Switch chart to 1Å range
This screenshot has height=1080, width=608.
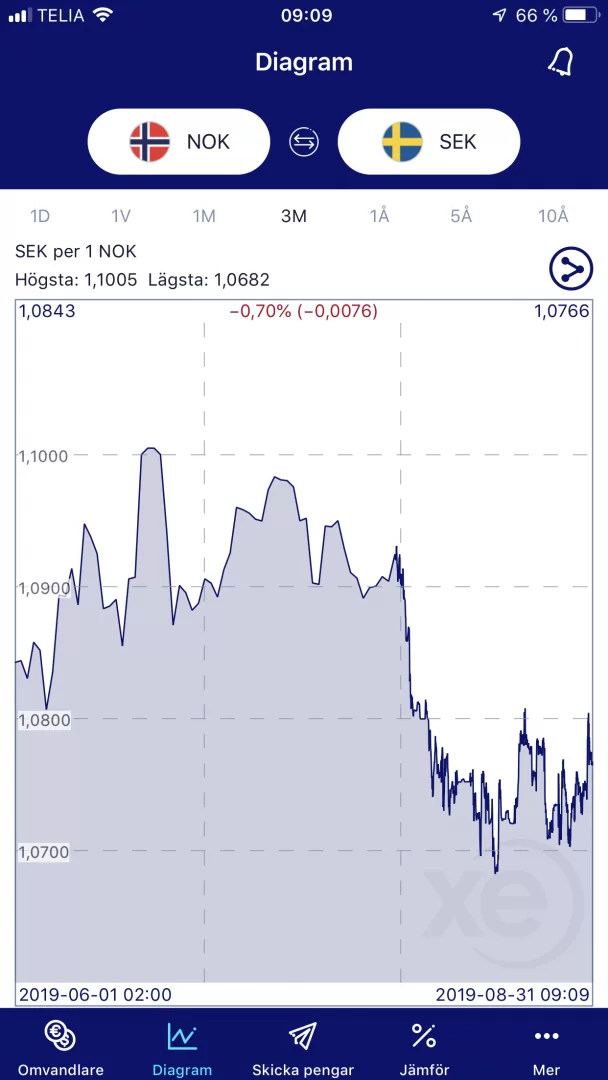point(379,216)
